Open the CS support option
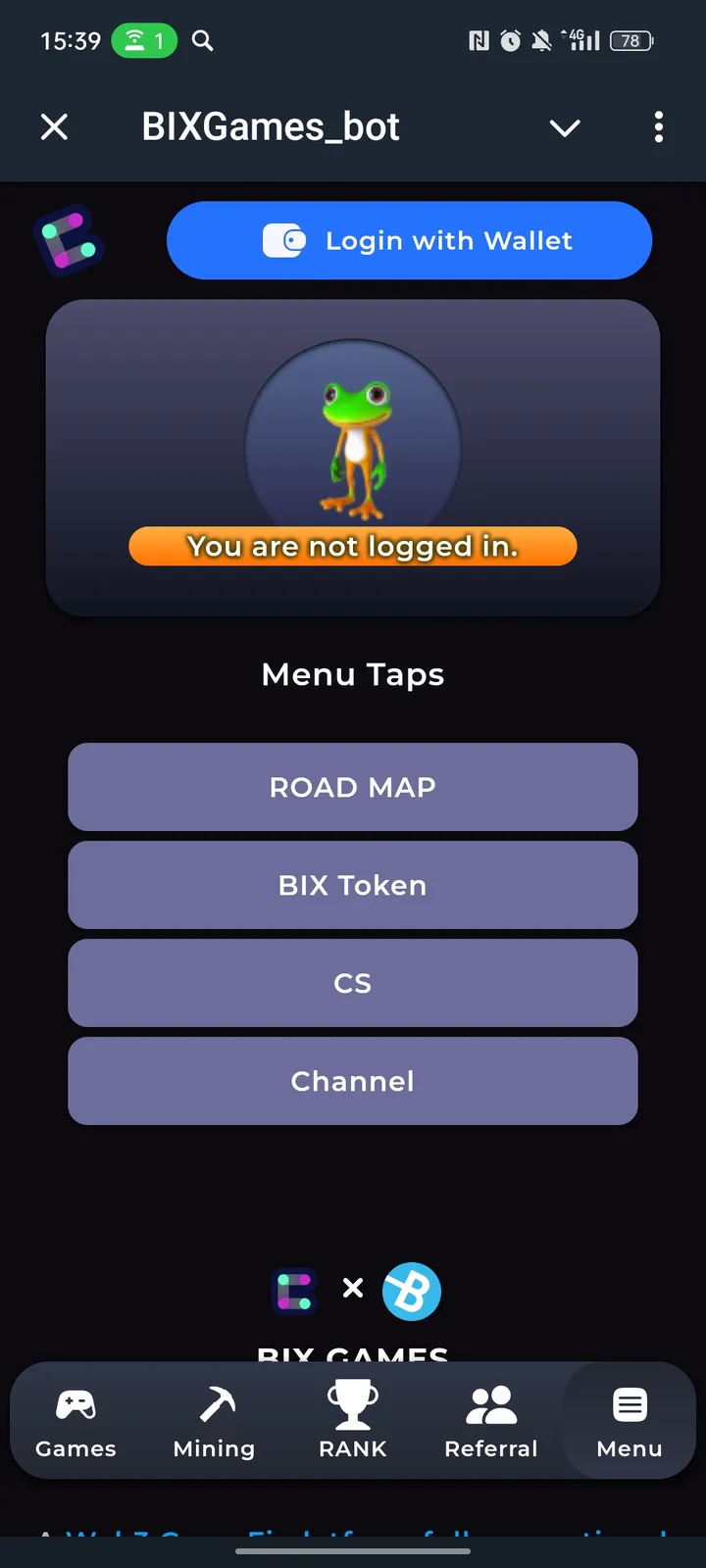The height and width of the screenshot is (1568, 706). 353,983
